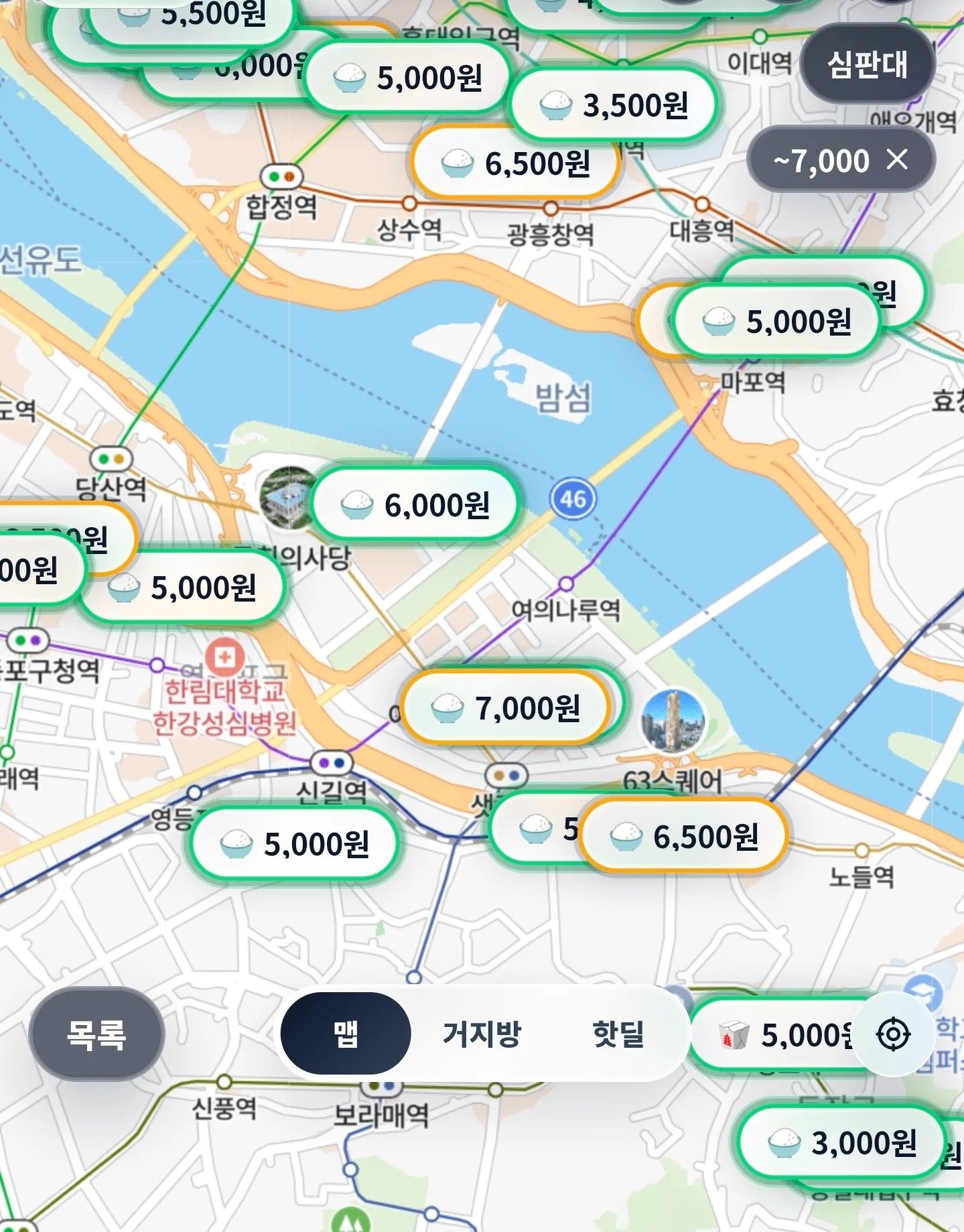Open the 5,000원 marker near 마포역
Screen dimensions: 964x1232
(777, 322)
